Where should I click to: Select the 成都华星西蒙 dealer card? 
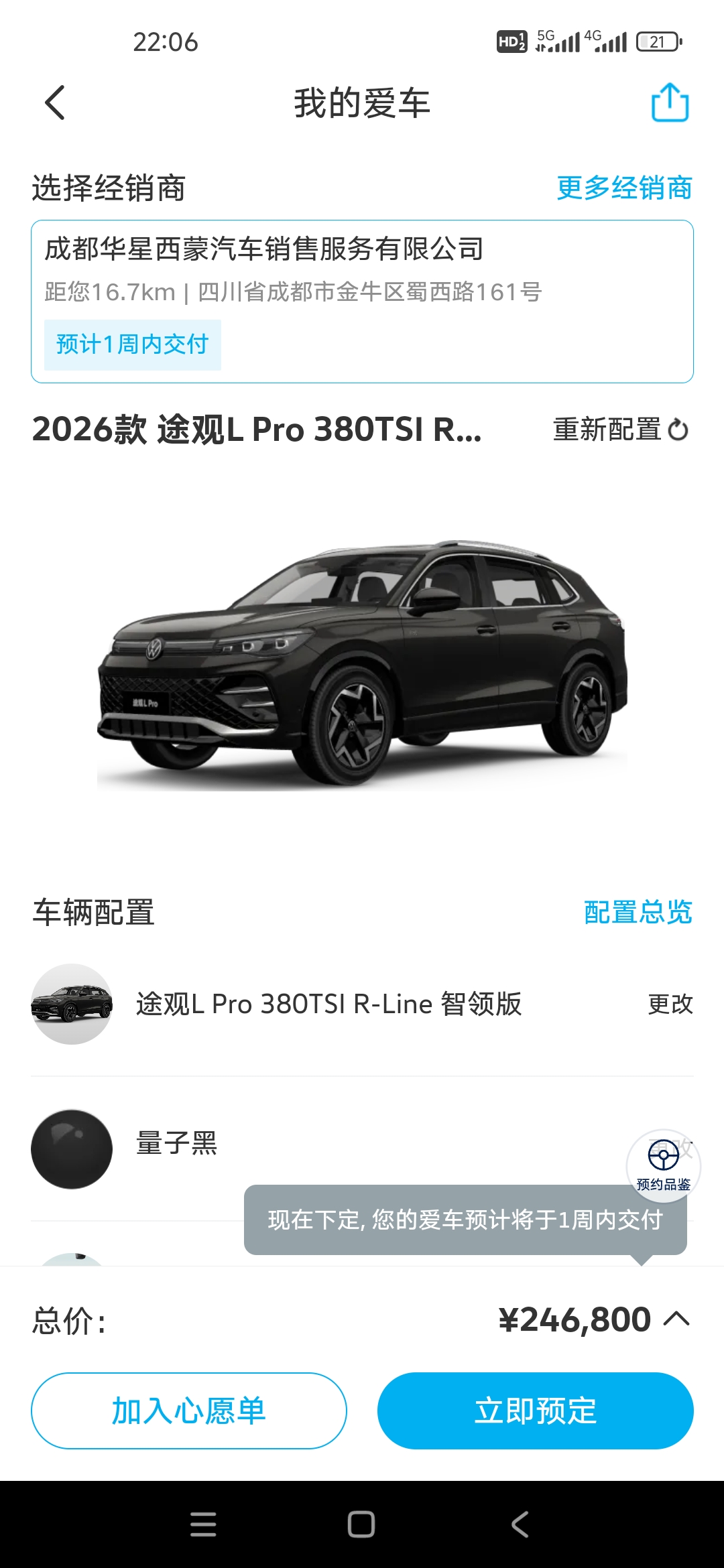click(x=362, y=302)
